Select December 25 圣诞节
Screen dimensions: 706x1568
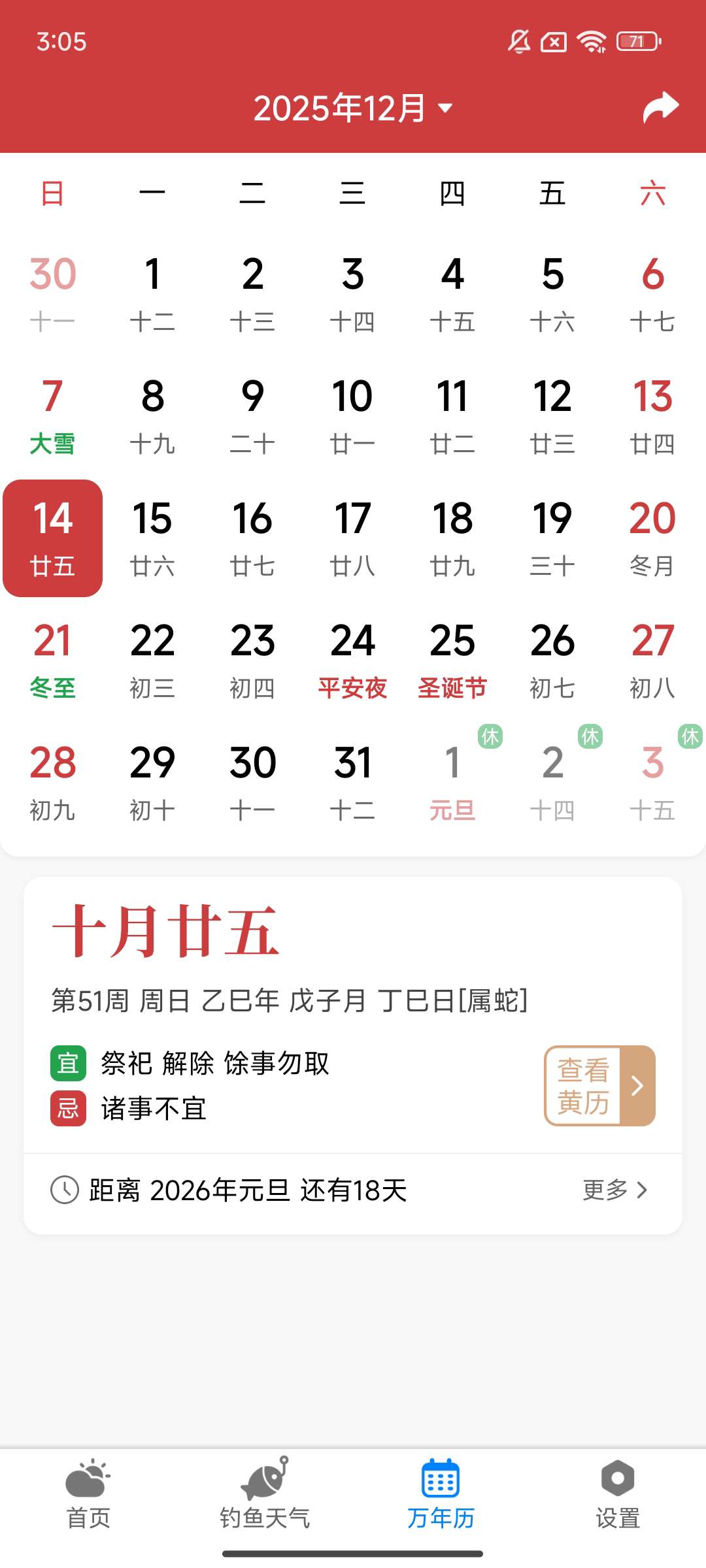click(452, 660)
